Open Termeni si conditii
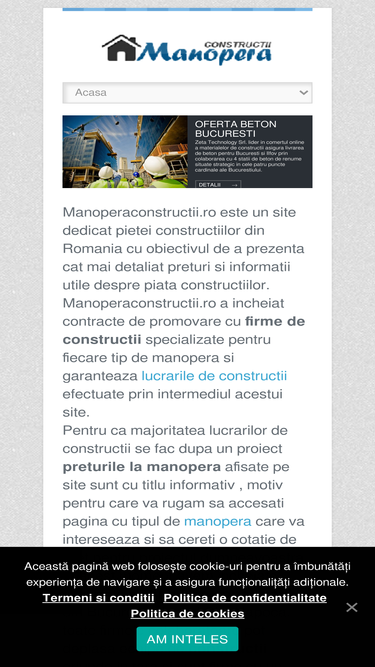 (x=98, y=598)
